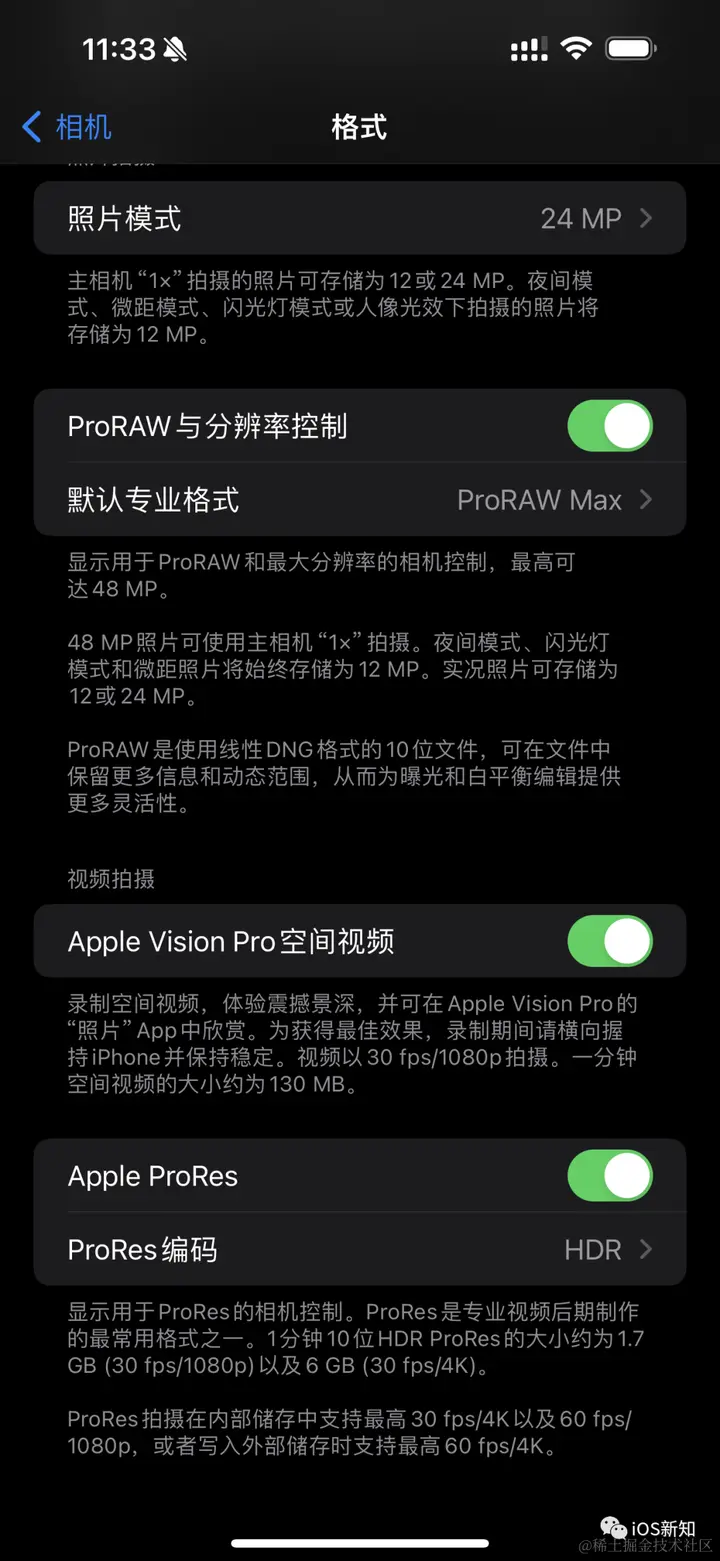Go back to 相机 settings
Screen dimensions: 720x1561
tap(66, 127)
